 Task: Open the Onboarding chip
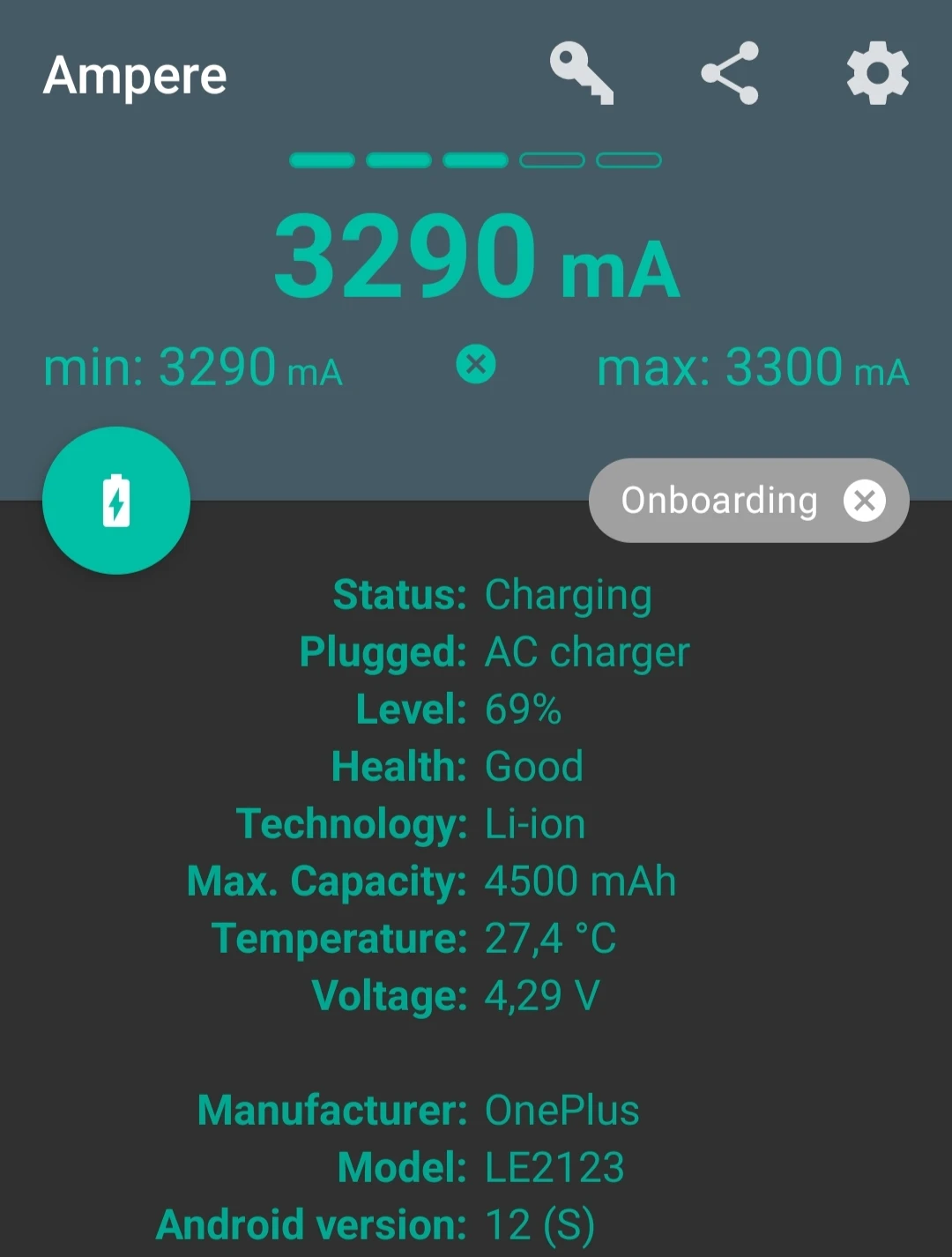coord(718,501)
